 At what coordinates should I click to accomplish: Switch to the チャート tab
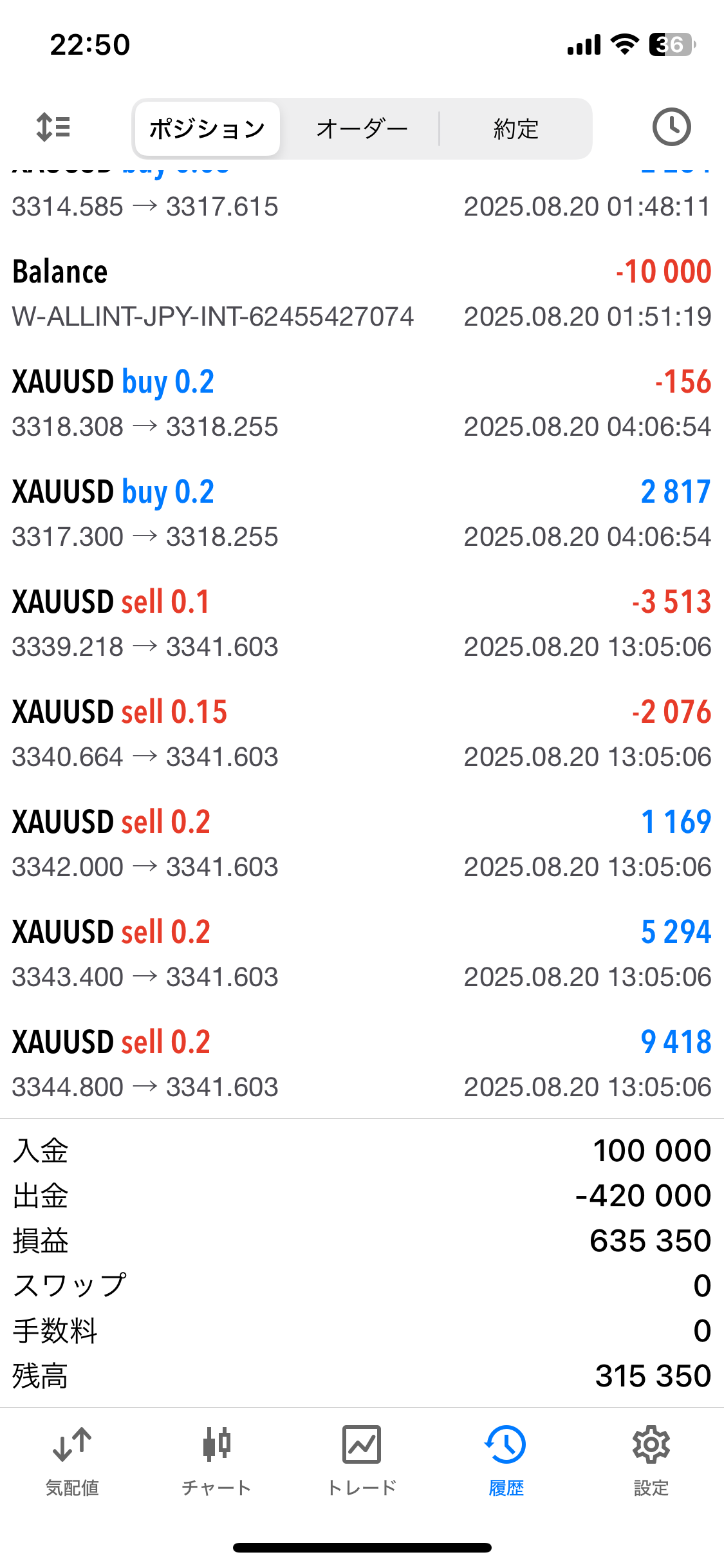[217, 1461]
